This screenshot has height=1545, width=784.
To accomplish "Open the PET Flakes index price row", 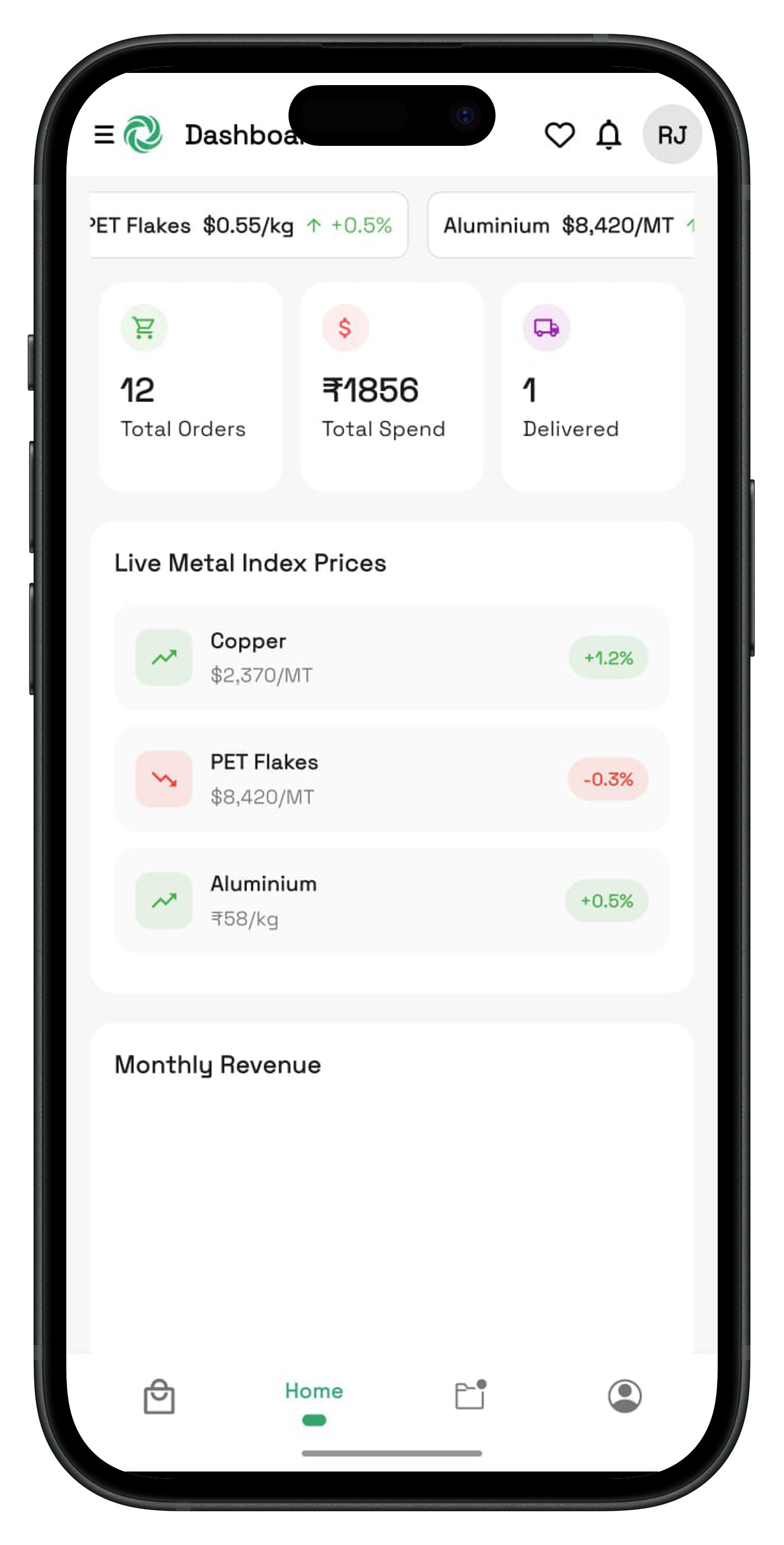I will (x=392, y=779).
